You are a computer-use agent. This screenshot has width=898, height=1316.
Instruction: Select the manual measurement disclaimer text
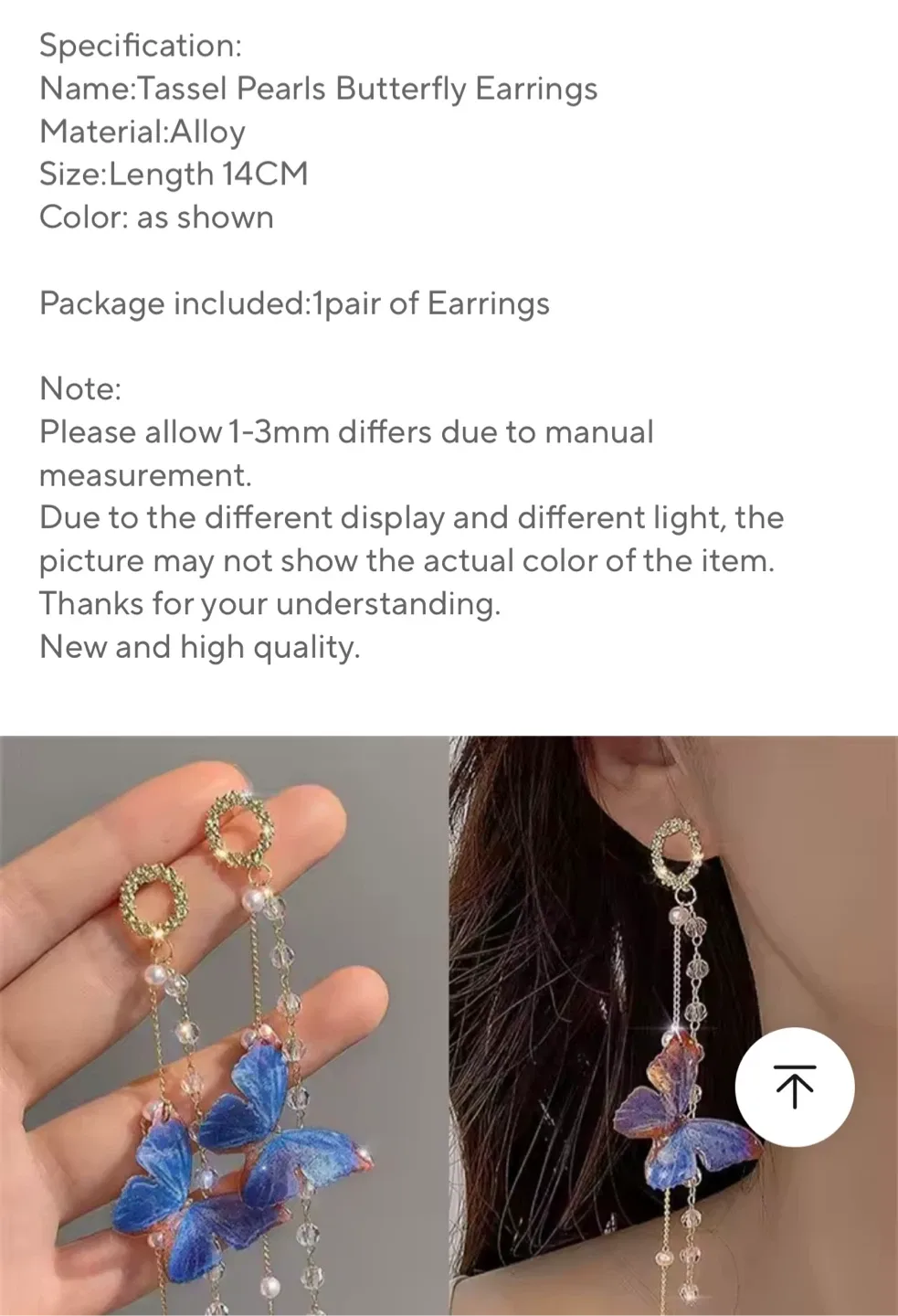tap(345, 431)
